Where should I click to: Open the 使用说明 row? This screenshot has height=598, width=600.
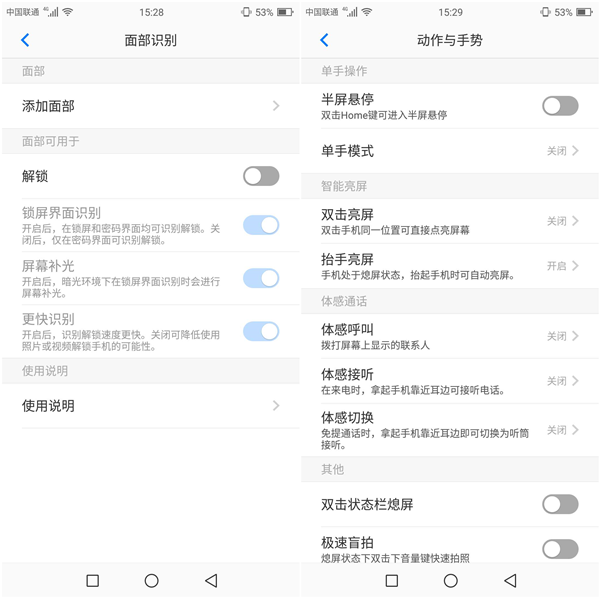tap(150, 405)
